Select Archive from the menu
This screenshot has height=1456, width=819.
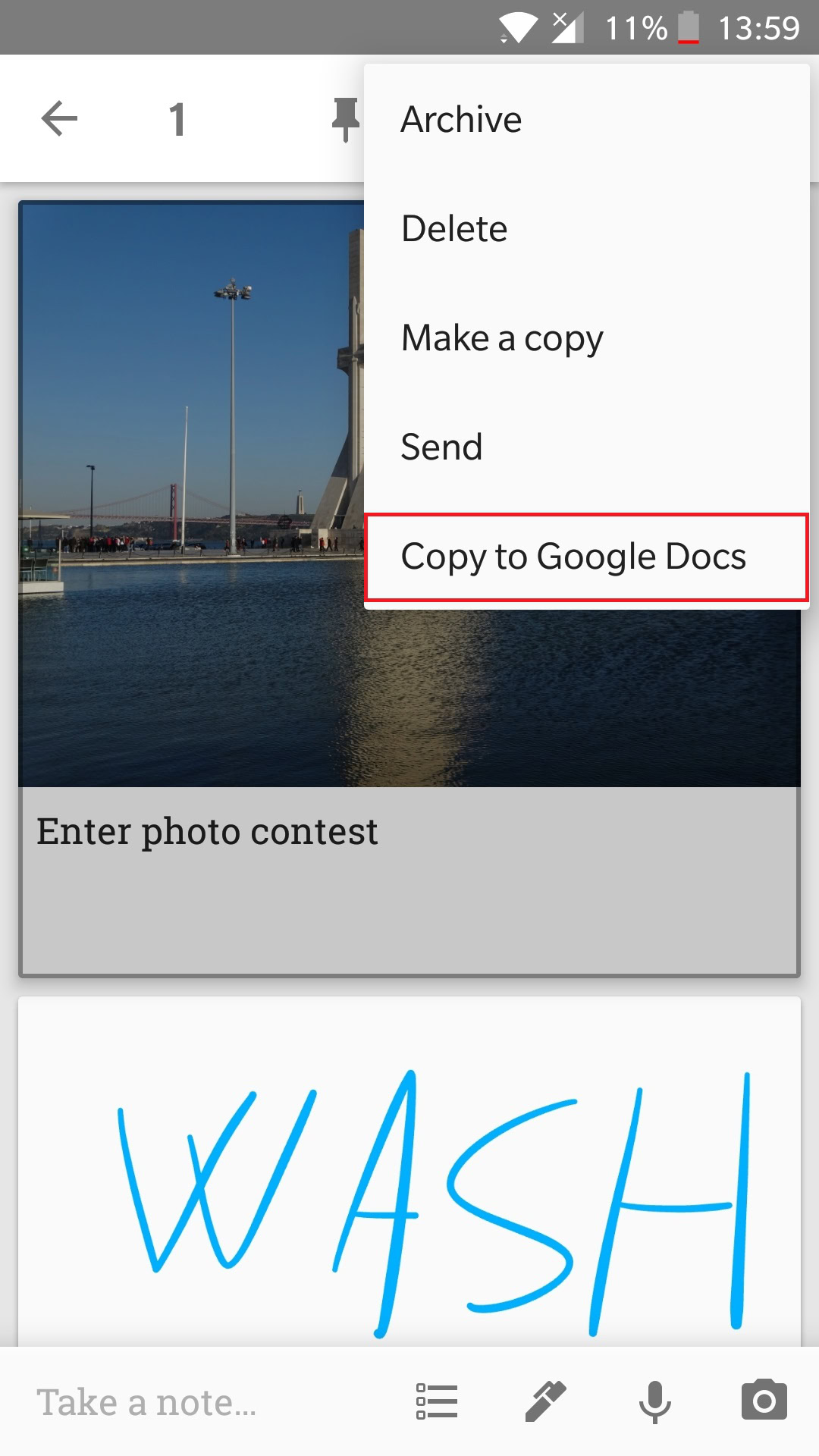click(x=461, y=119)
